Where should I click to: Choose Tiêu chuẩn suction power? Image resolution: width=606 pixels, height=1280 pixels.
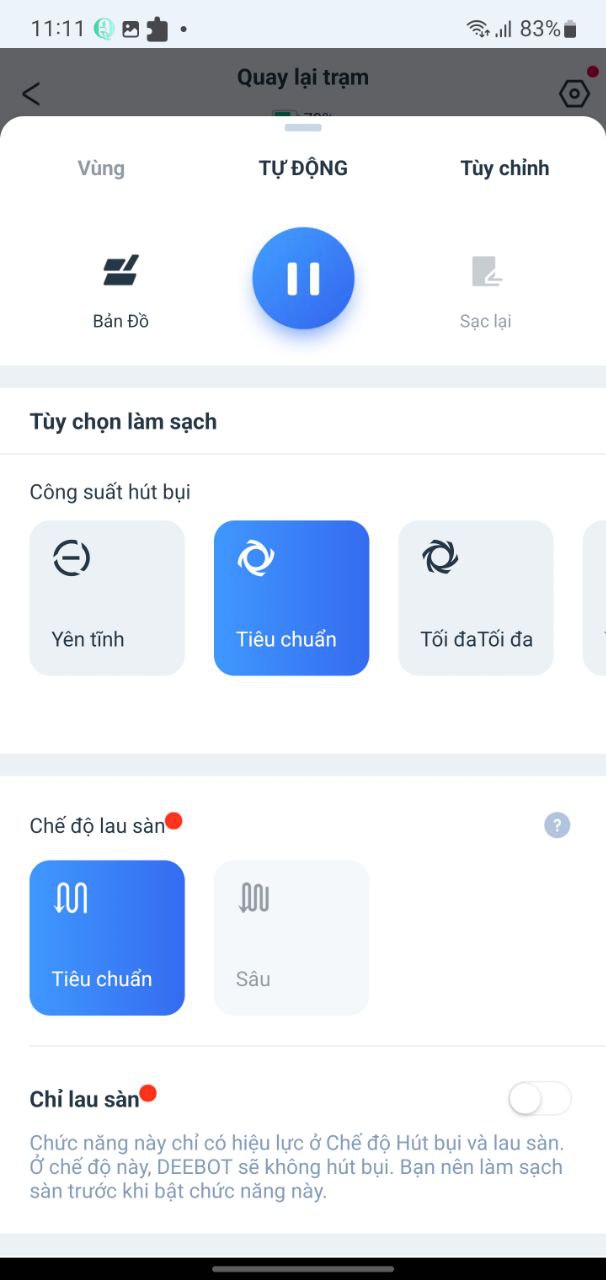(291, 597)
